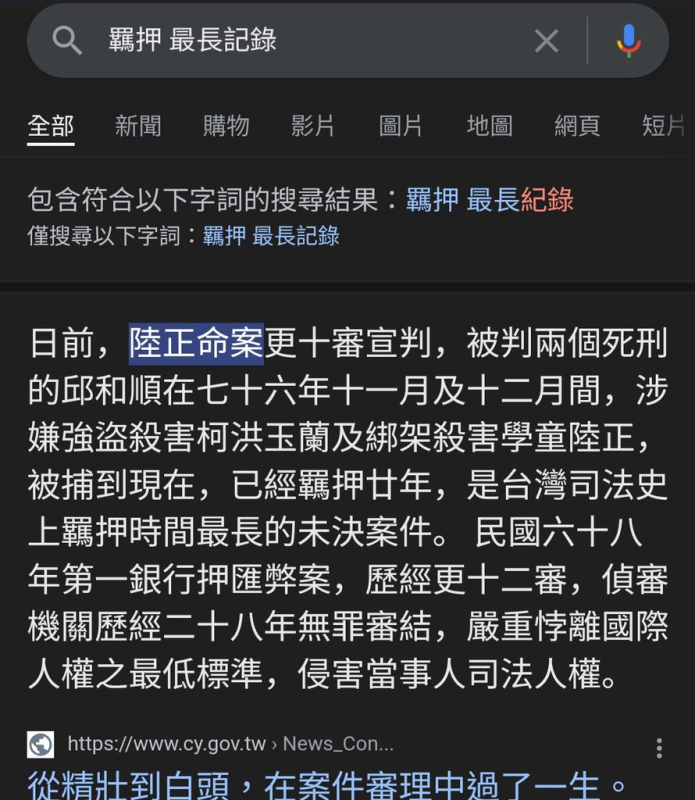Start voice search with microphone
Screen dimensions: 695x800
pyautogui.click(x=629, y=41)
